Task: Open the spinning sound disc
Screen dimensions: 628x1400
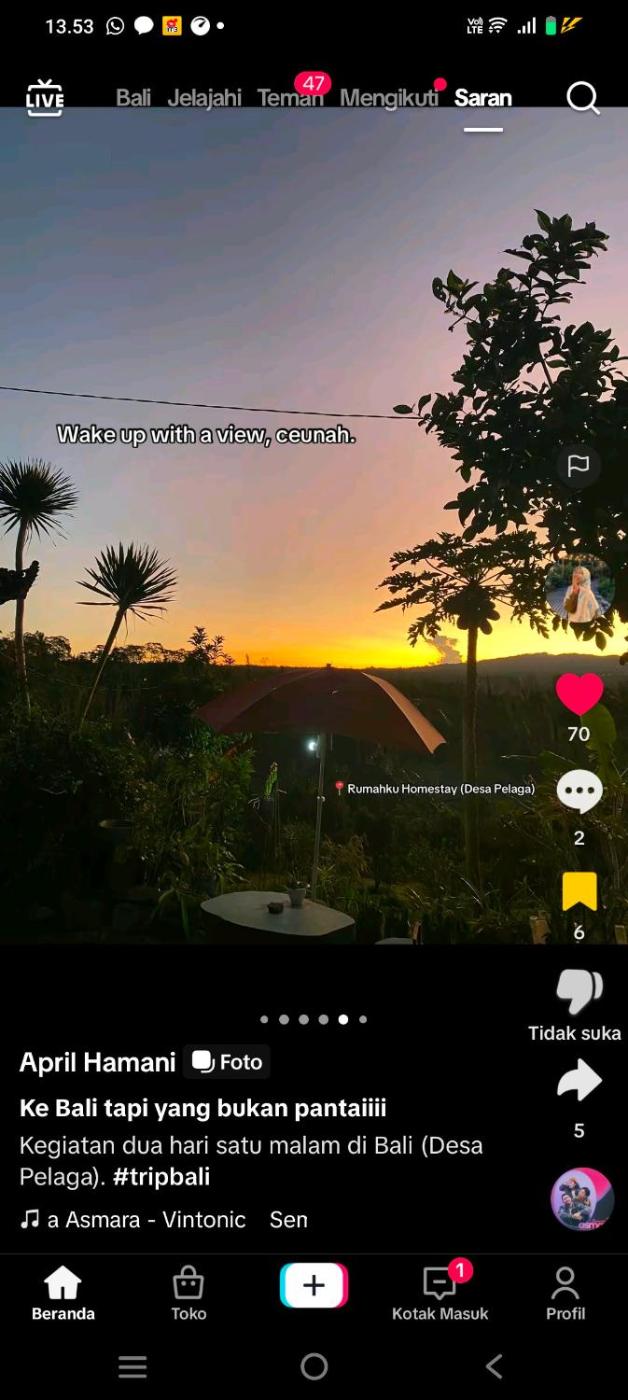Action: click(582, 1198)
